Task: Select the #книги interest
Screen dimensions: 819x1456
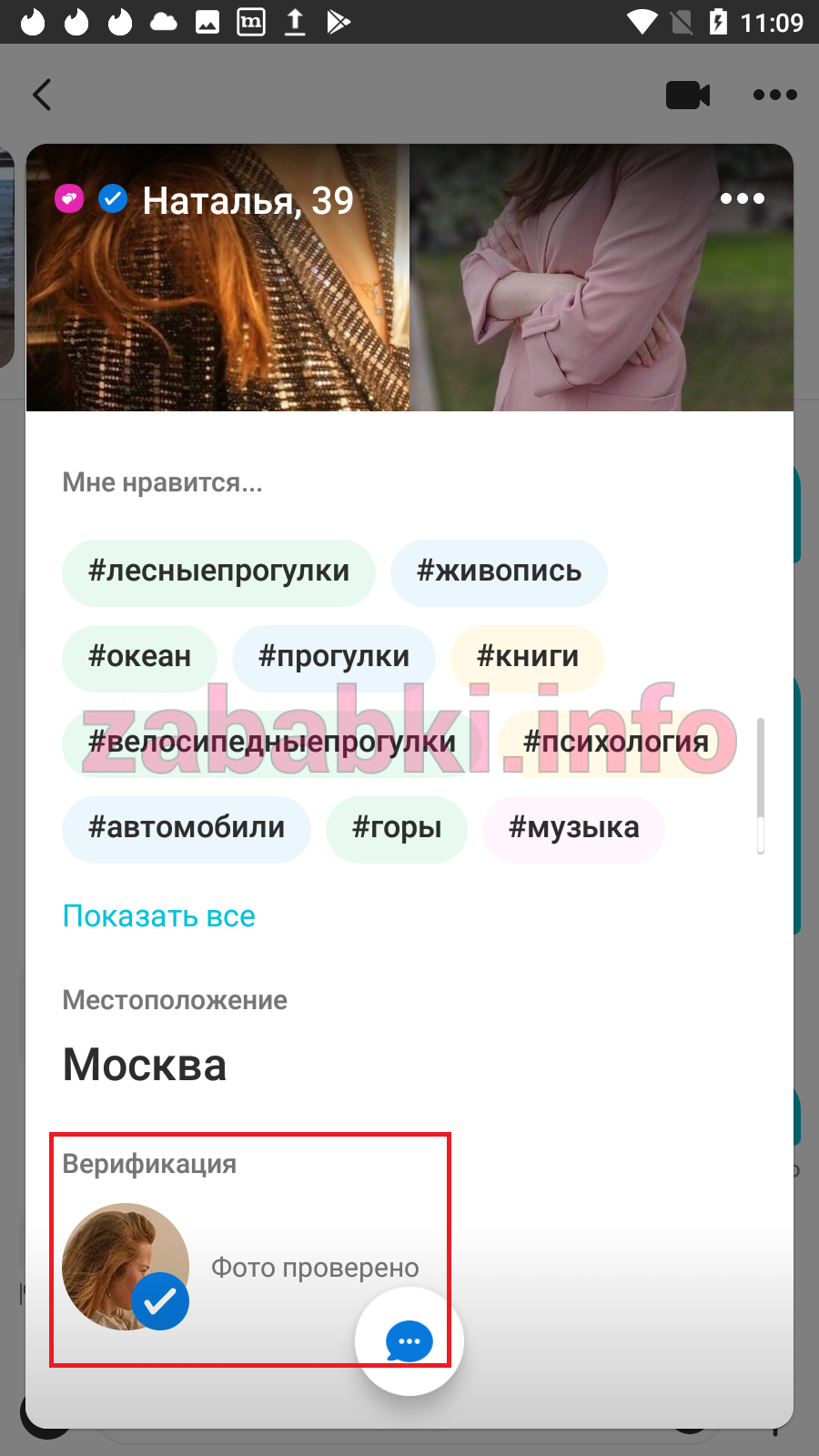Action: tap(528, 657)
